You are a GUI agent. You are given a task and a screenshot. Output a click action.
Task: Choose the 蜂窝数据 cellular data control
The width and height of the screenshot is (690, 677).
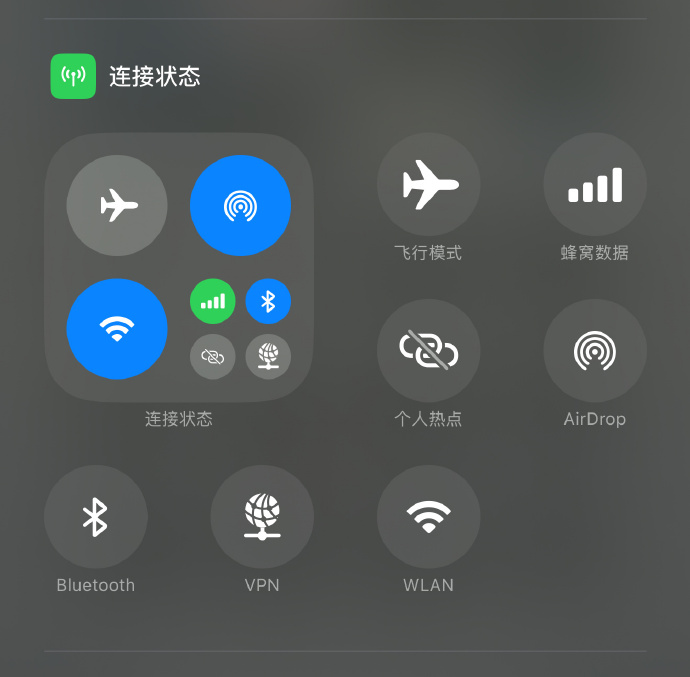click(x=594, y=185)
